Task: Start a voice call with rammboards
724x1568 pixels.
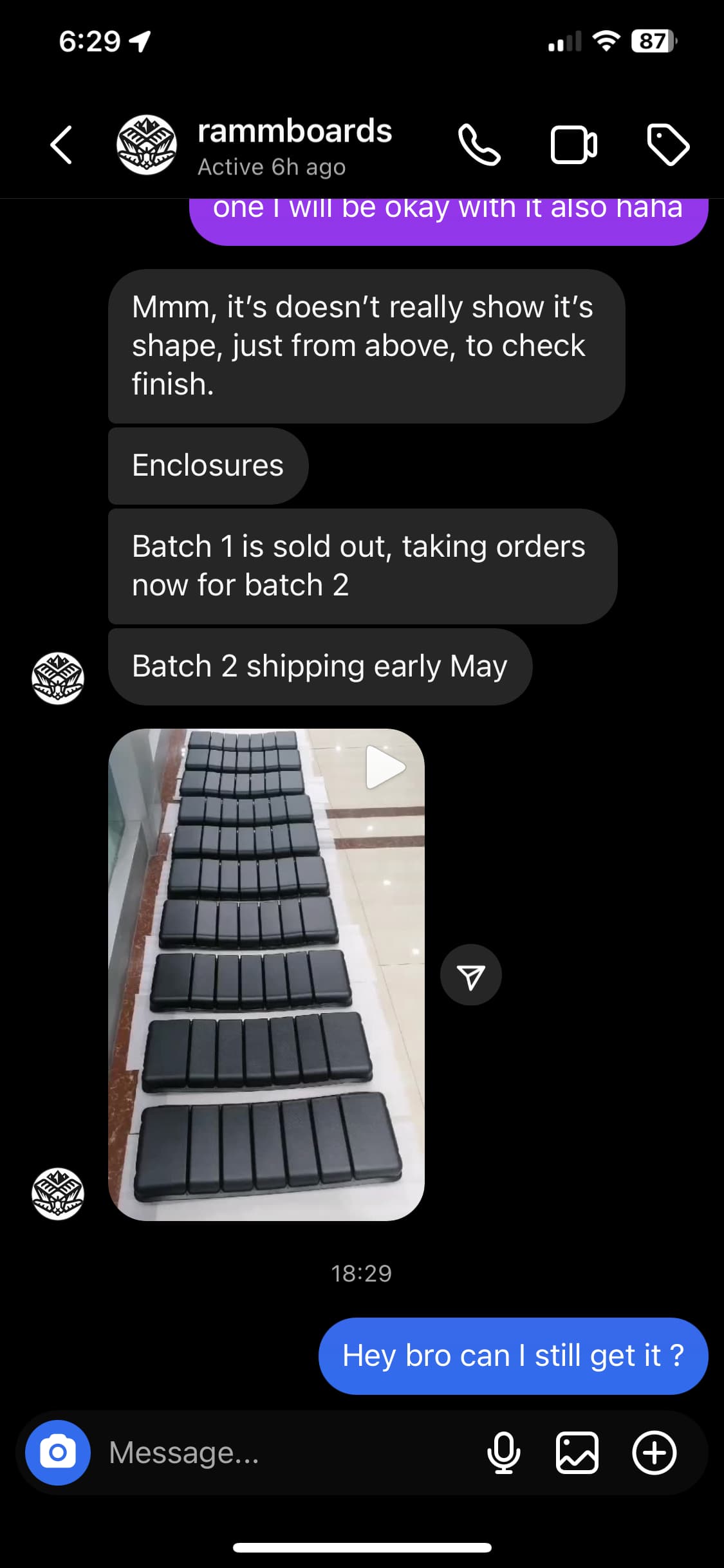Action: click(x=479, y=145)
